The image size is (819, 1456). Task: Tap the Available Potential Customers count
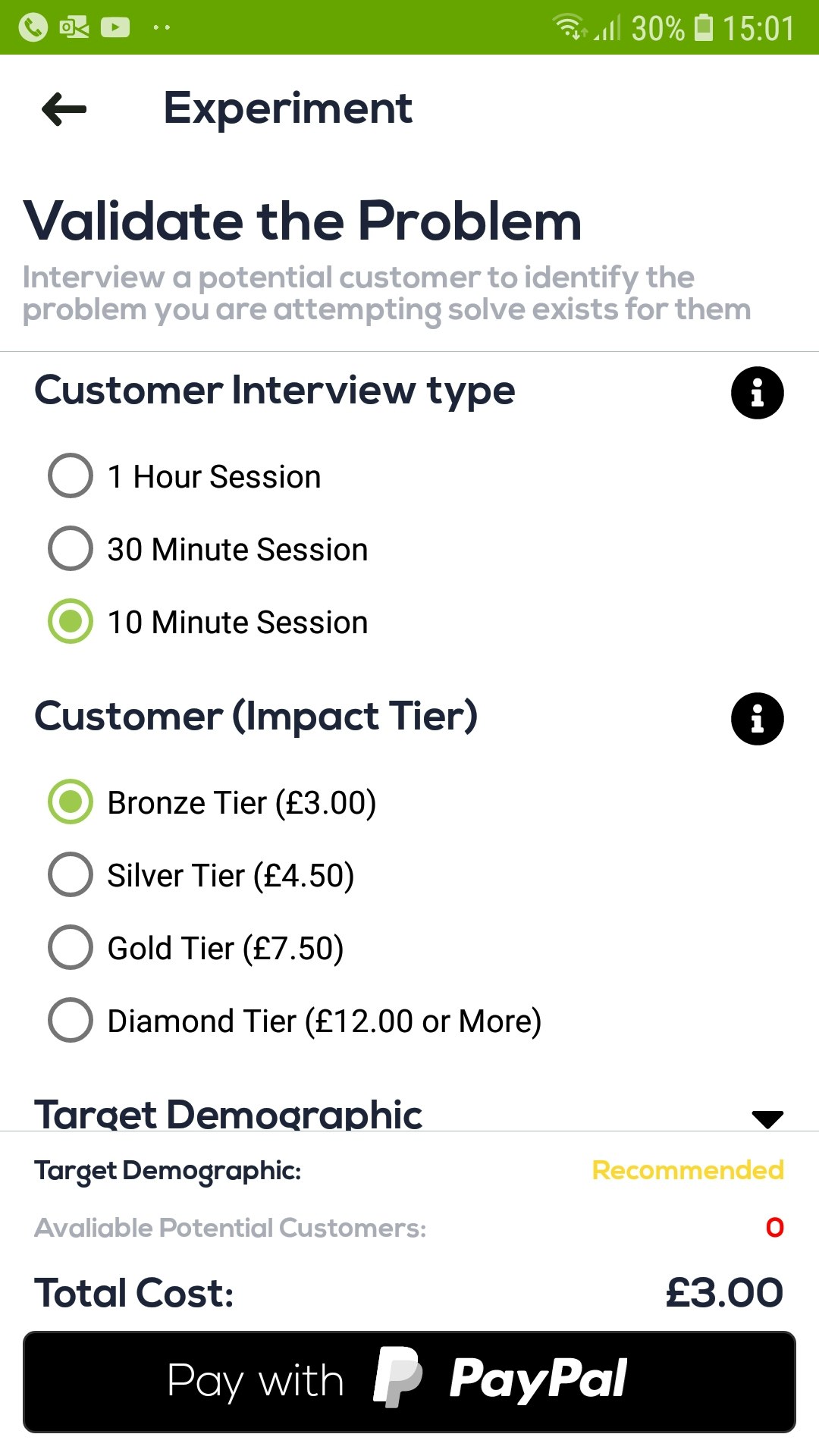pos(774,1228)
